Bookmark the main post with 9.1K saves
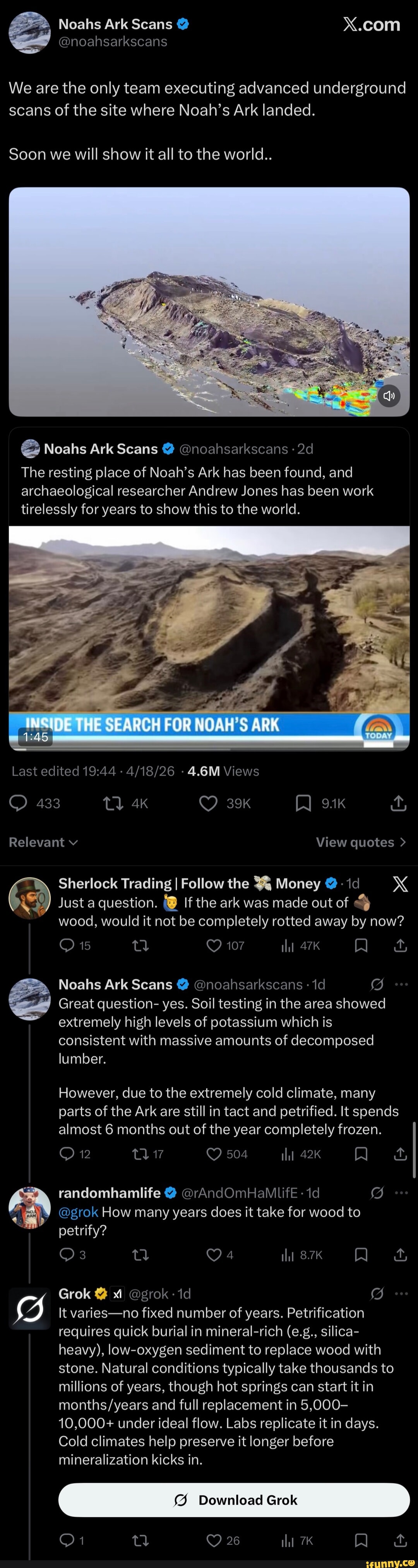The image size is (418, 1568). pos(303,804)
